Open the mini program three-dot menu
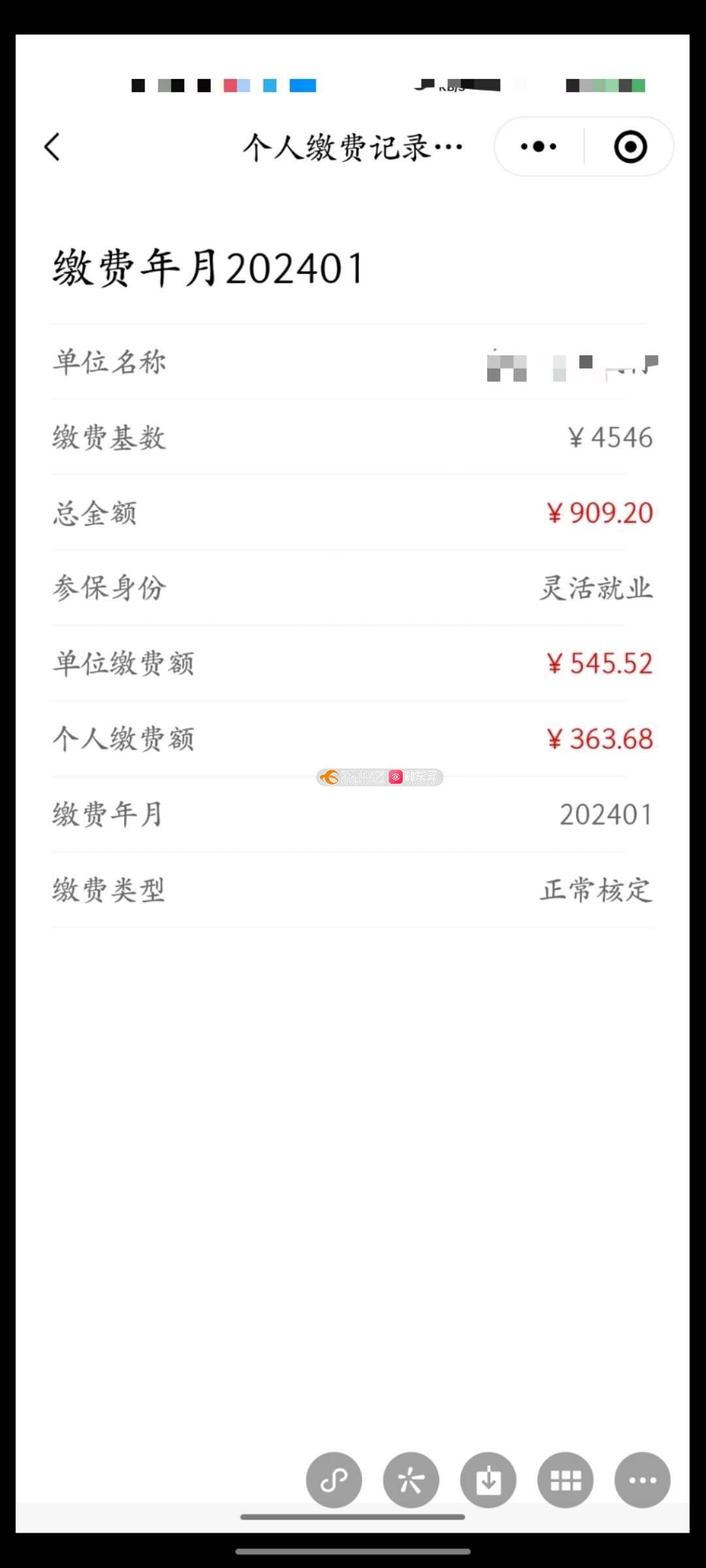This screenshot has width=706, height=1568. [539, 146]
